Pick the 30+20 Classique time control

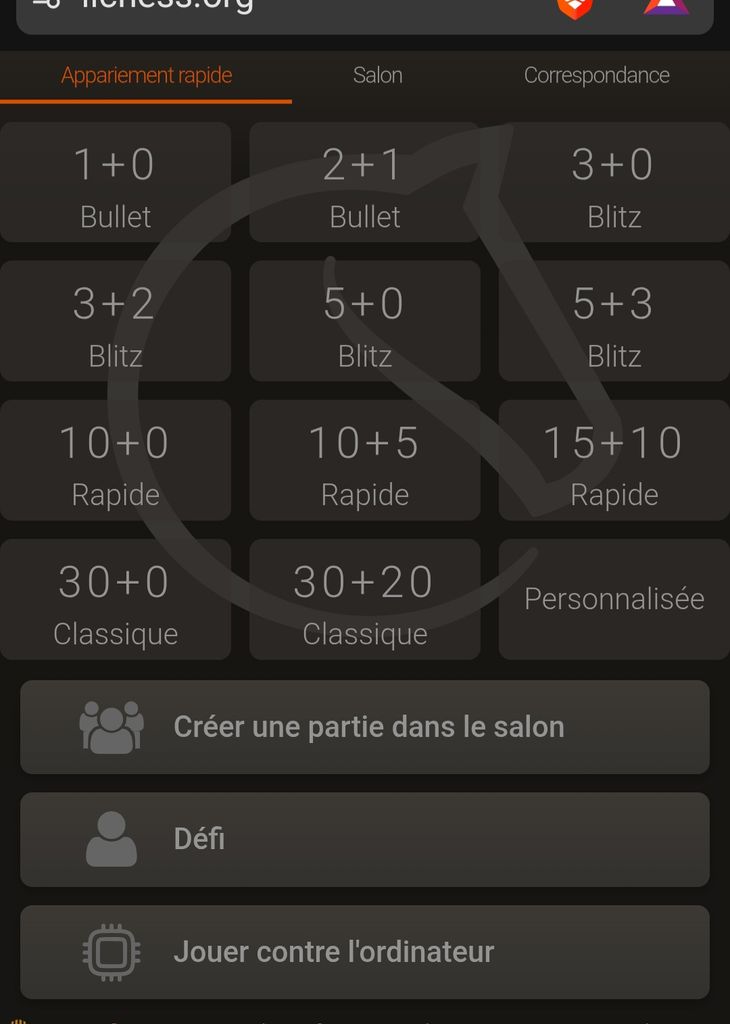click(x=364, y=600)
